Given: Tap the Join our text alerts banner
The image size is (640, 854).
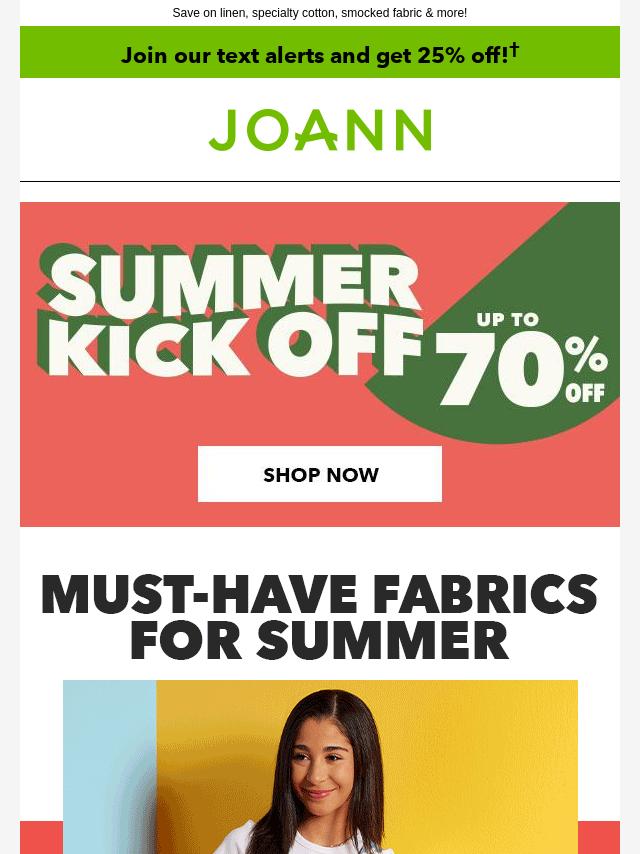Looking at the screenshot, I should [x=320, y=53].
